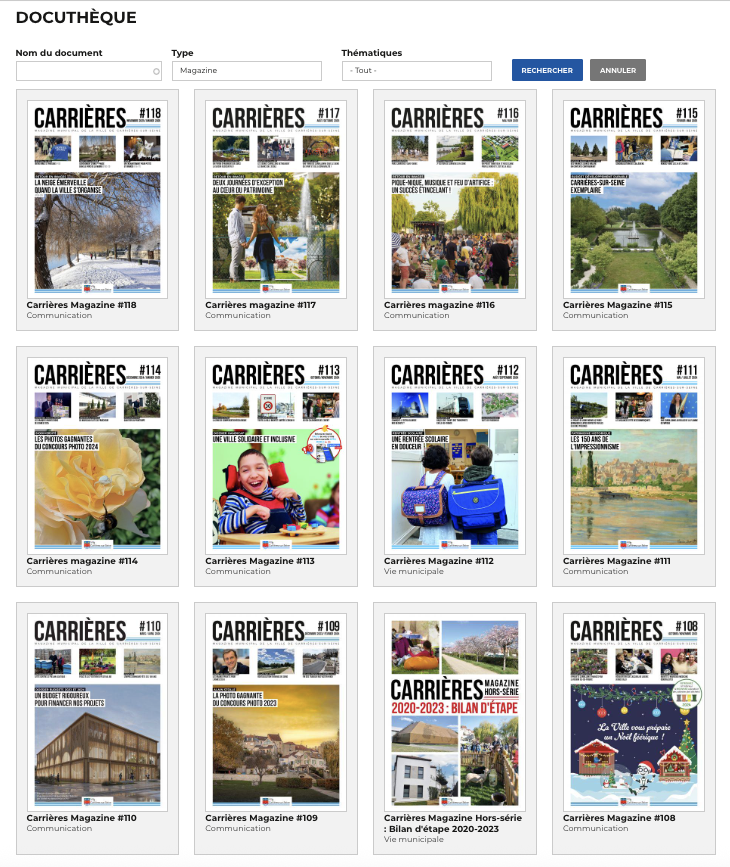Screen dimensions: 730x867
Task: Clear the document name field
Action: (156, 71)
